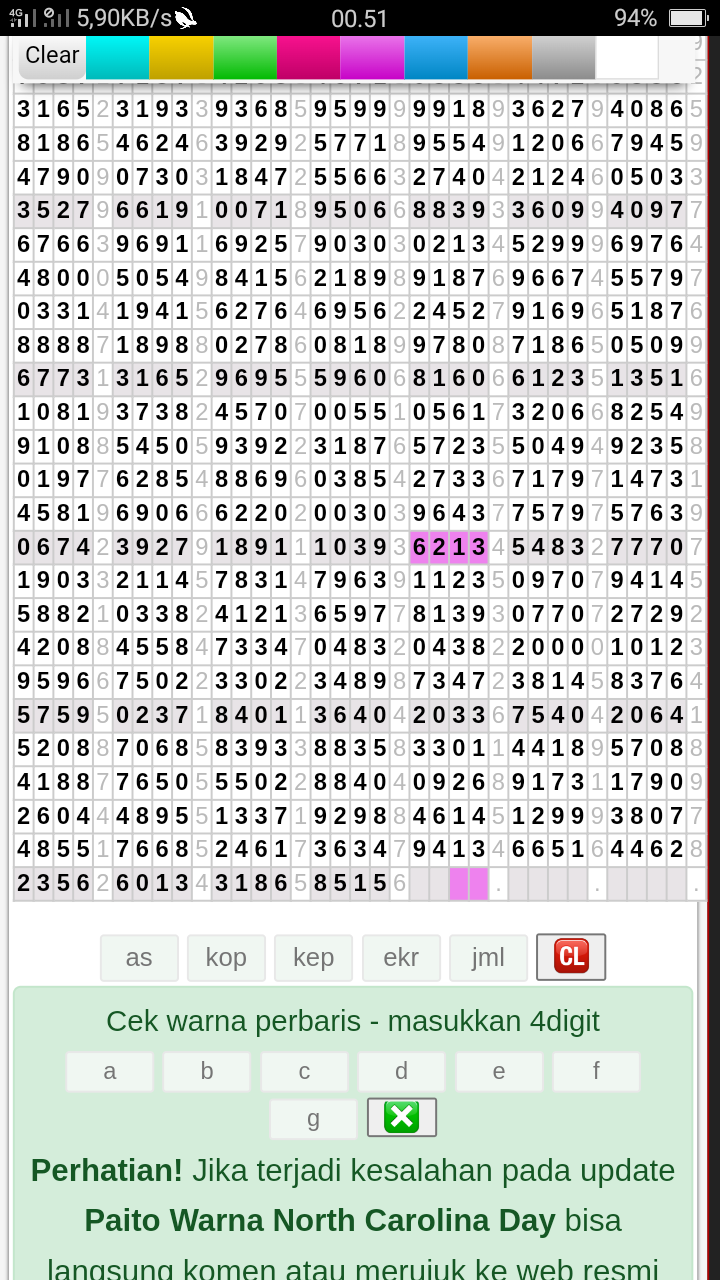
Task: Focus the 'g' digit input field
Action: (313, 1118)
